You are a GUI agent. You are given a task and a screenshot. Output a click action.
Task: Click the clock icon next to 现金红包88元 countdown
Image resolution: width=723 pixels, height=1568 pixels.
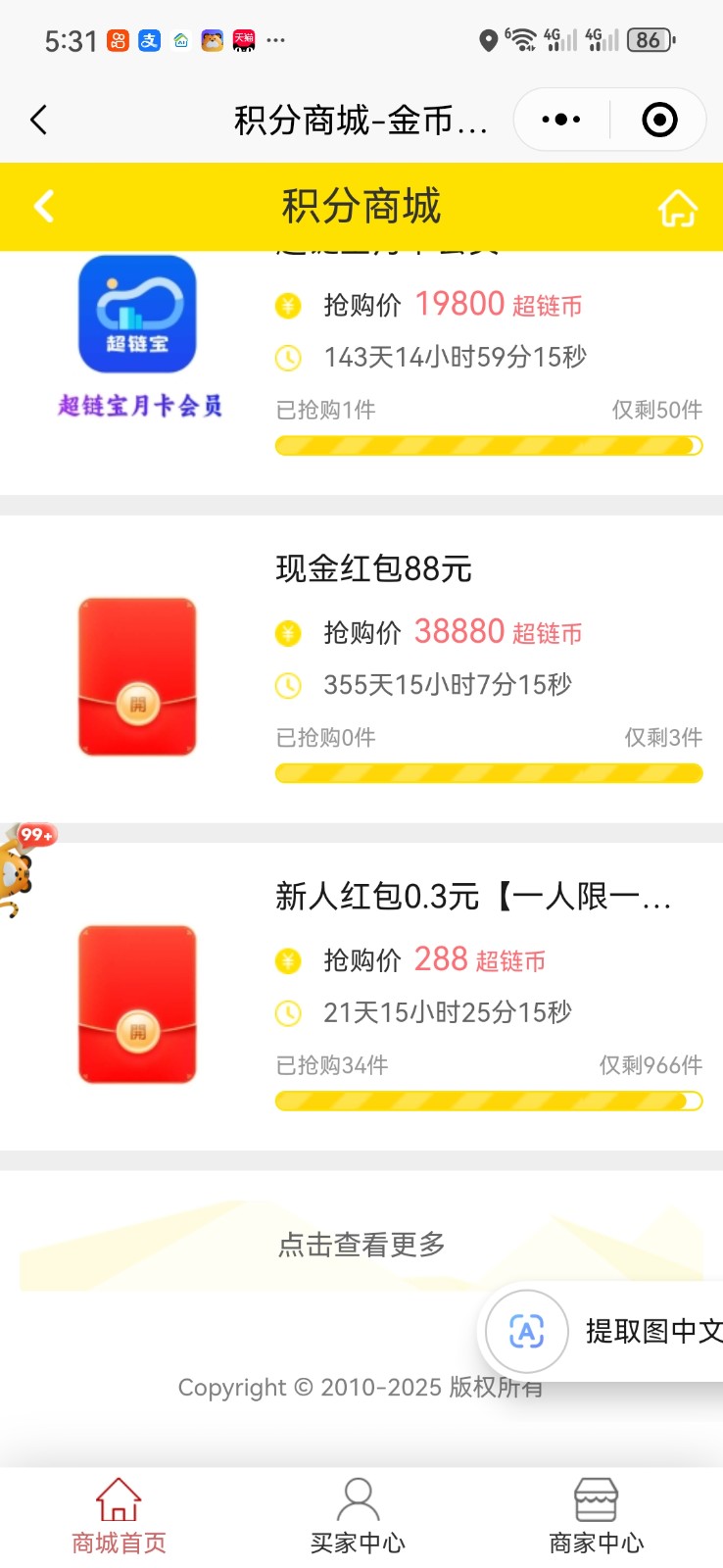click(287, 686)
